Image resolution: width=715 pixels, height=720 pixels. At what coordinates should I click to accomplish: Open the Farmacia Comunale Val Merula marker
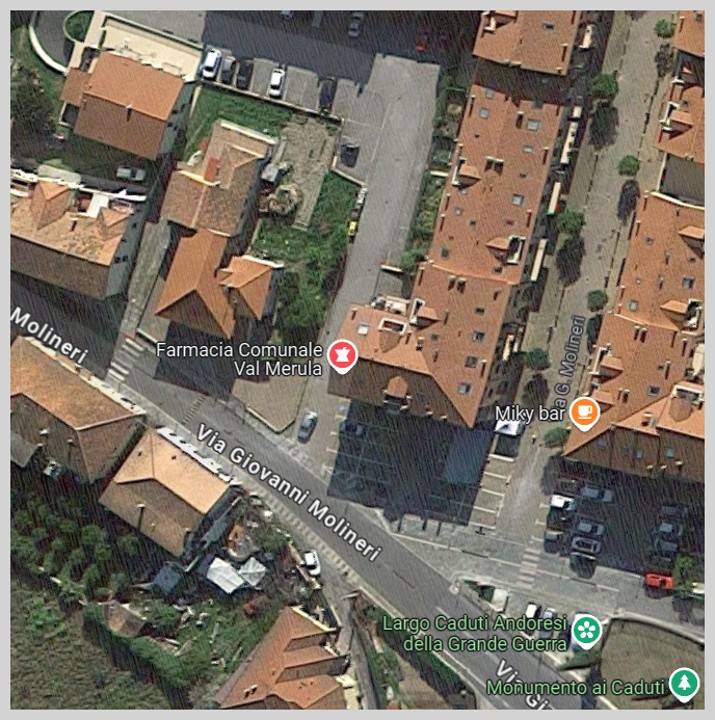[343, 355]
